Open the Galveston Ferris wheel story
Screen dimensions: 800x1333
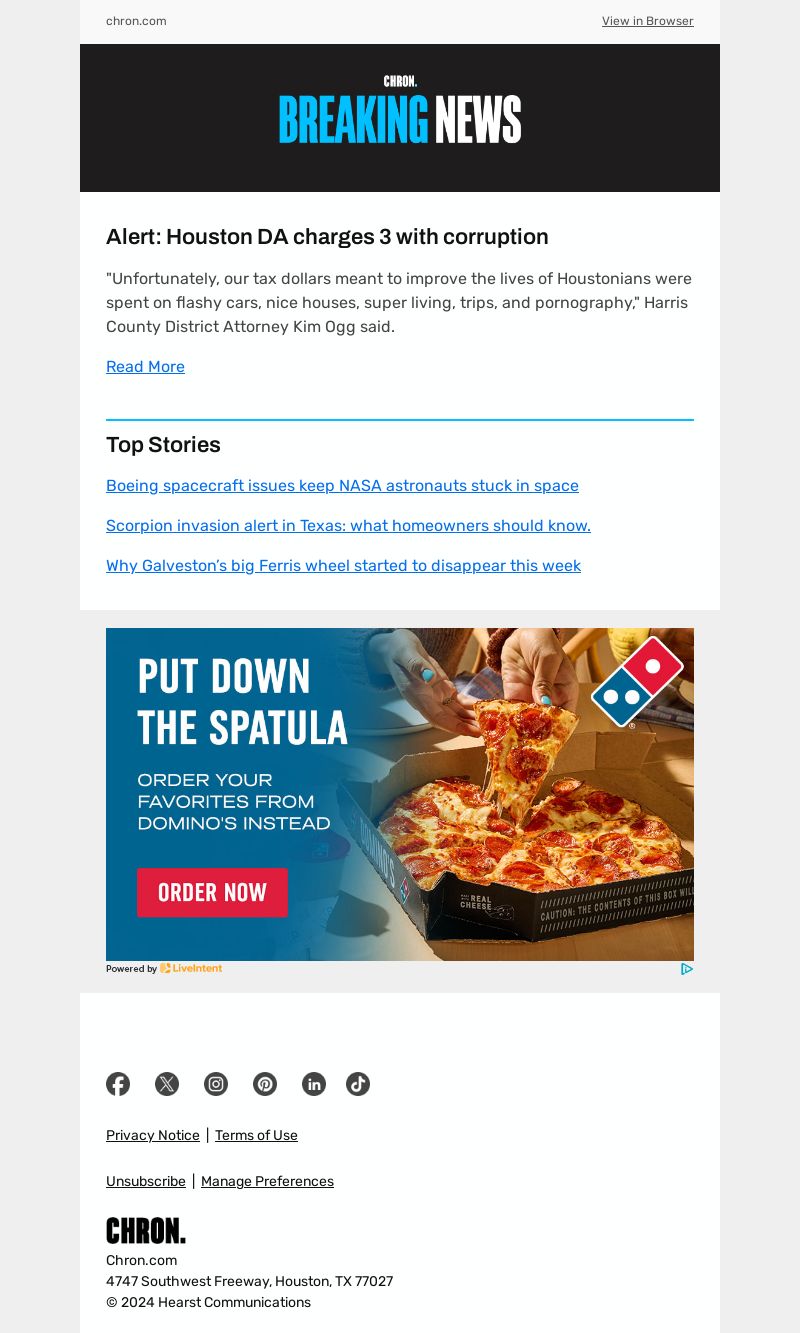pyautogui.click(x=343, y=566)
